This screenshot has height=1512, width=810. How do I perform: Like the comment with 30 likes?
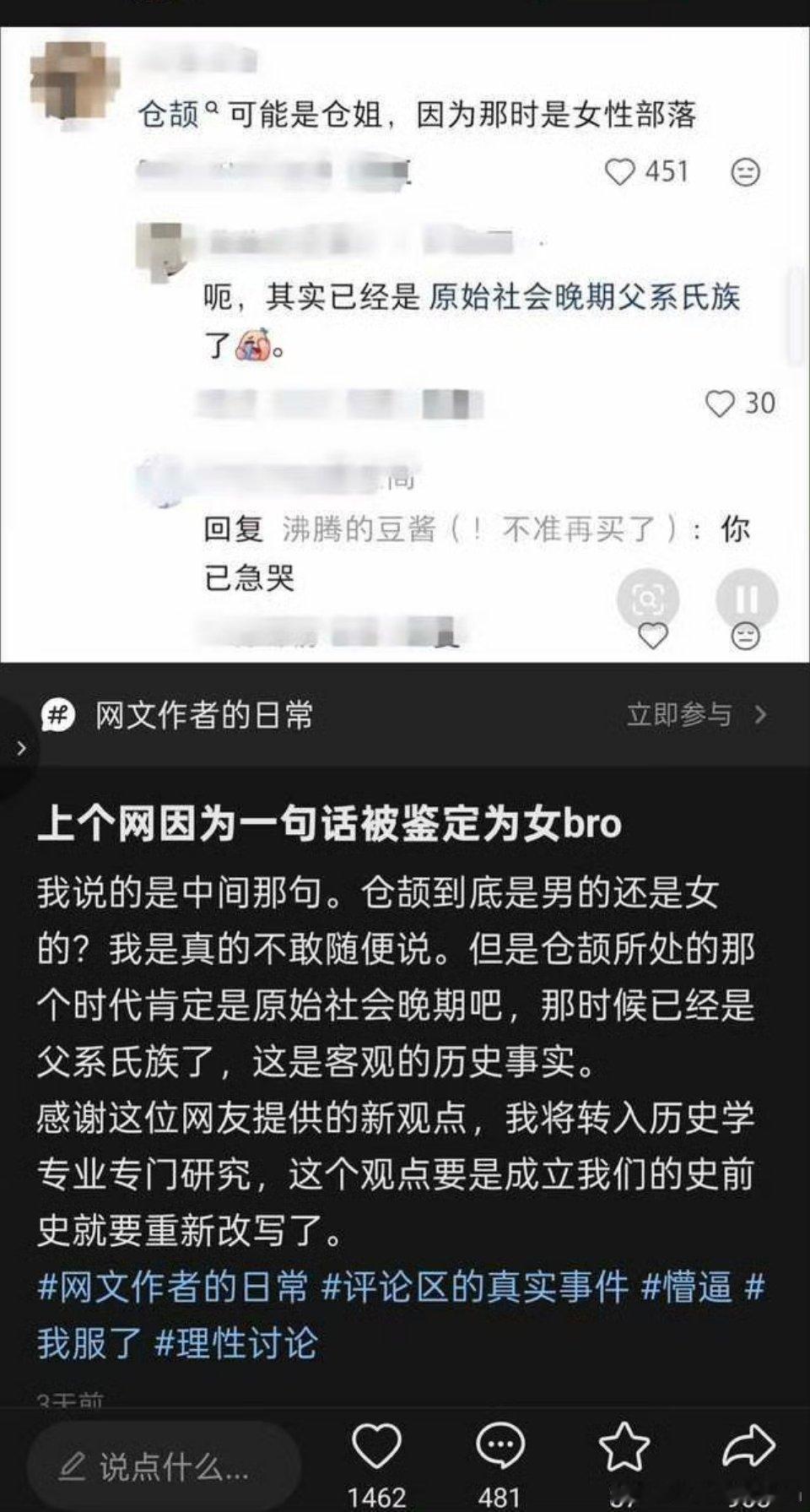pyautogui.click(x=722, y=404)
